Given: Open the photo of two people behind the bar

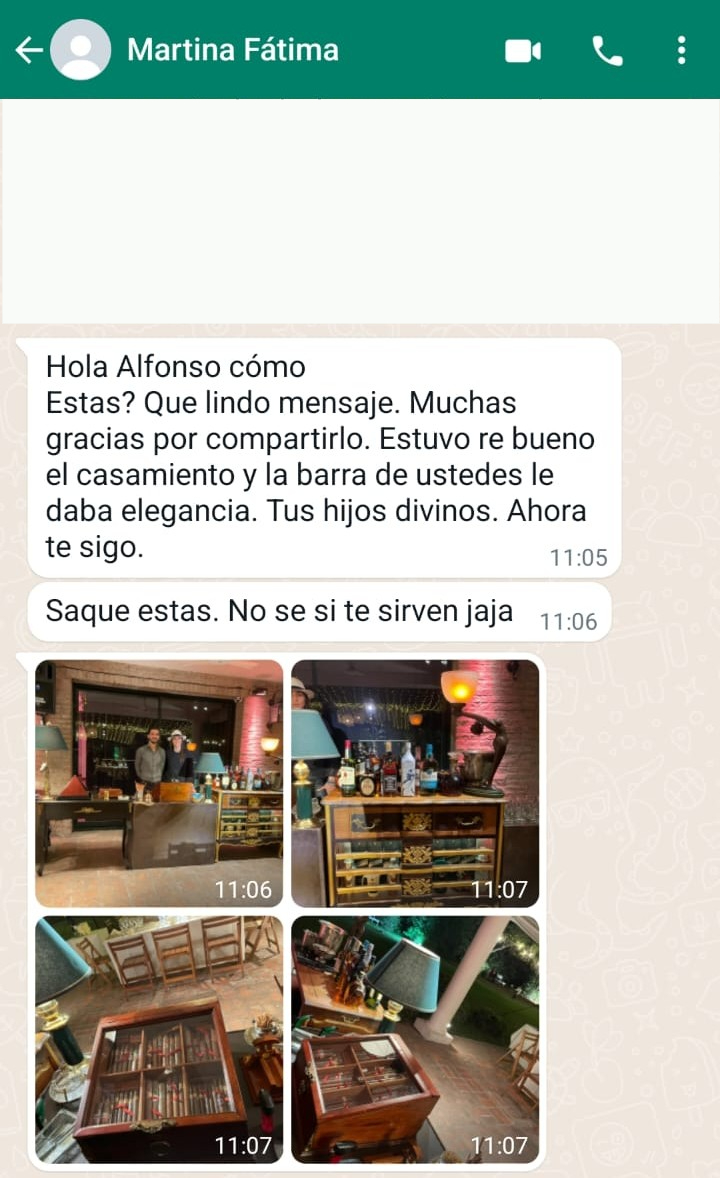Looking at the screenshot, I should pos(159,784).
